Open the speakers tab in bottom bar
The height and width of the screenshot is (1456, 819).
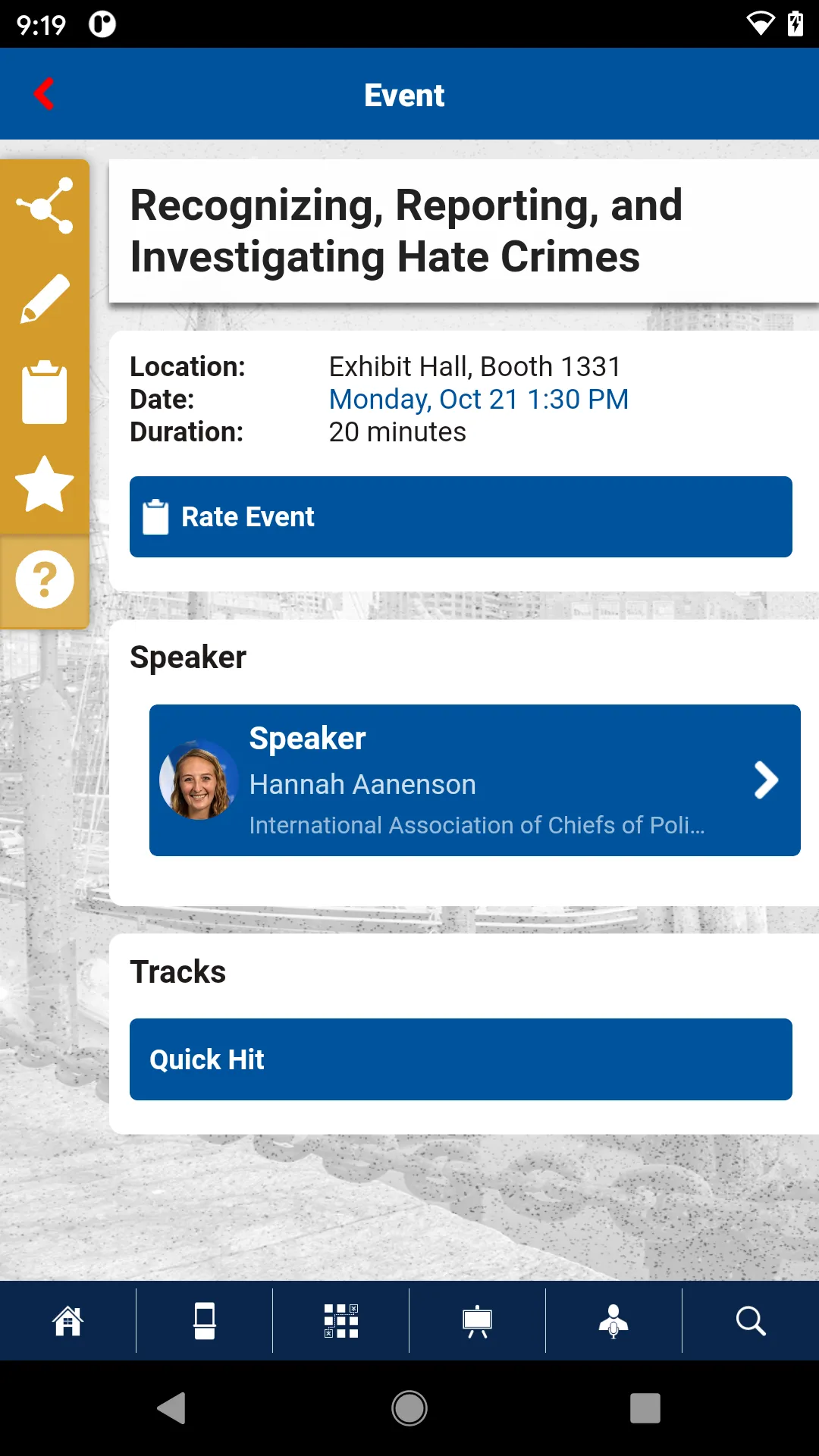coord(614,1321)
